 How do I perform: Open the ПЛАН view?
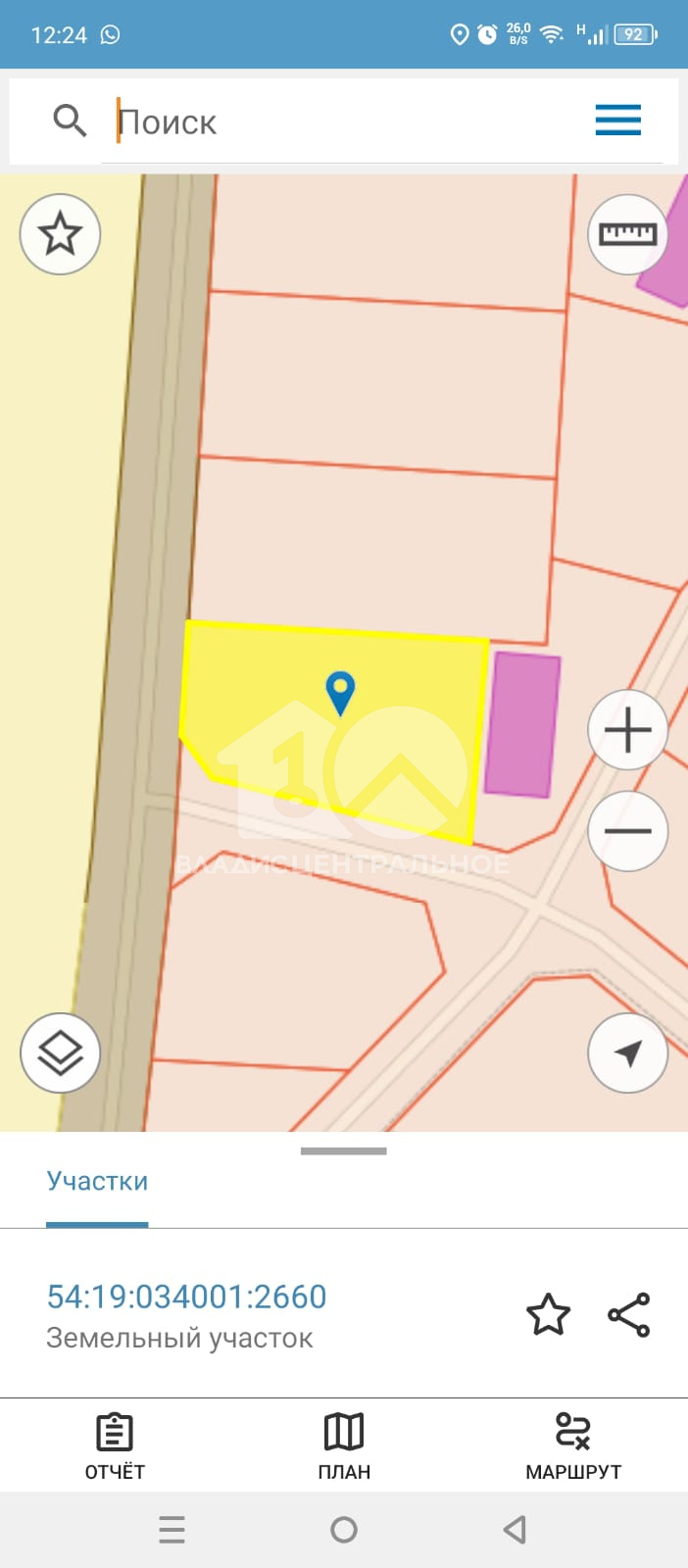pos(344,1445)
